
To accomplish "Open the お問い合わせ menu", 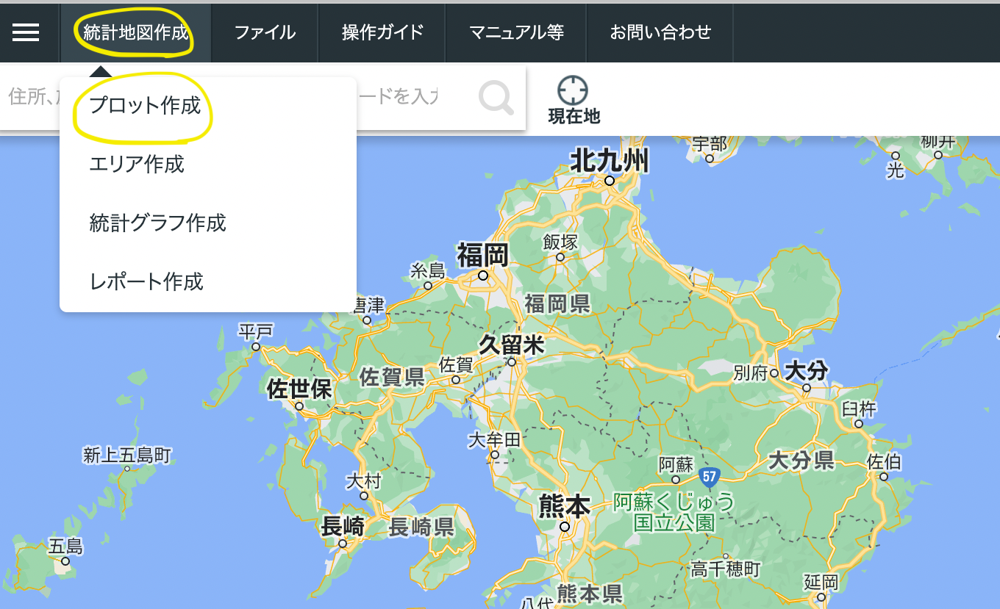I will [660, 32].
